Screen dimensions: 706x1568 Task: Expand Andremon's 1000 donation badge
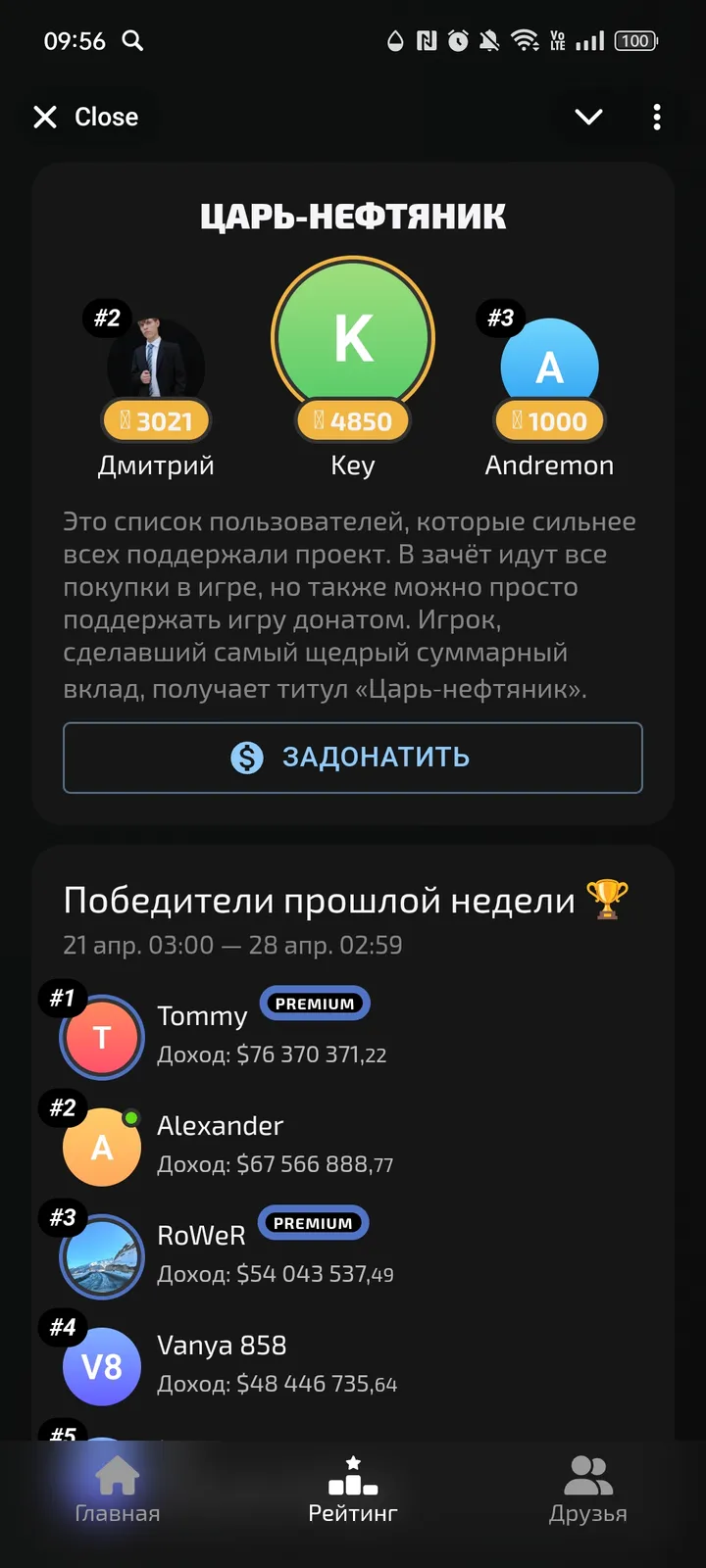[x=549, y=420]
